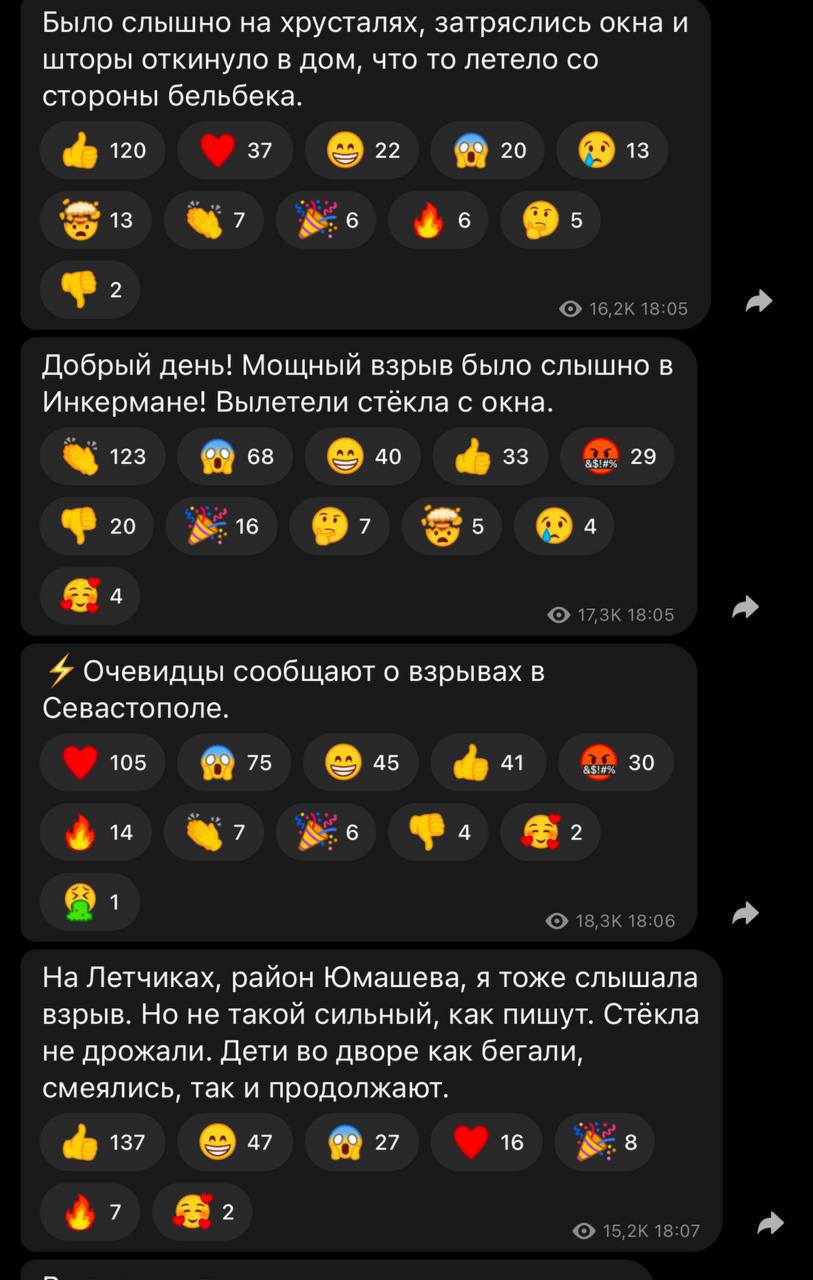Forward the Инкерман explosion message
Screen dimensions: 813x1280
(x=746, y=607)
